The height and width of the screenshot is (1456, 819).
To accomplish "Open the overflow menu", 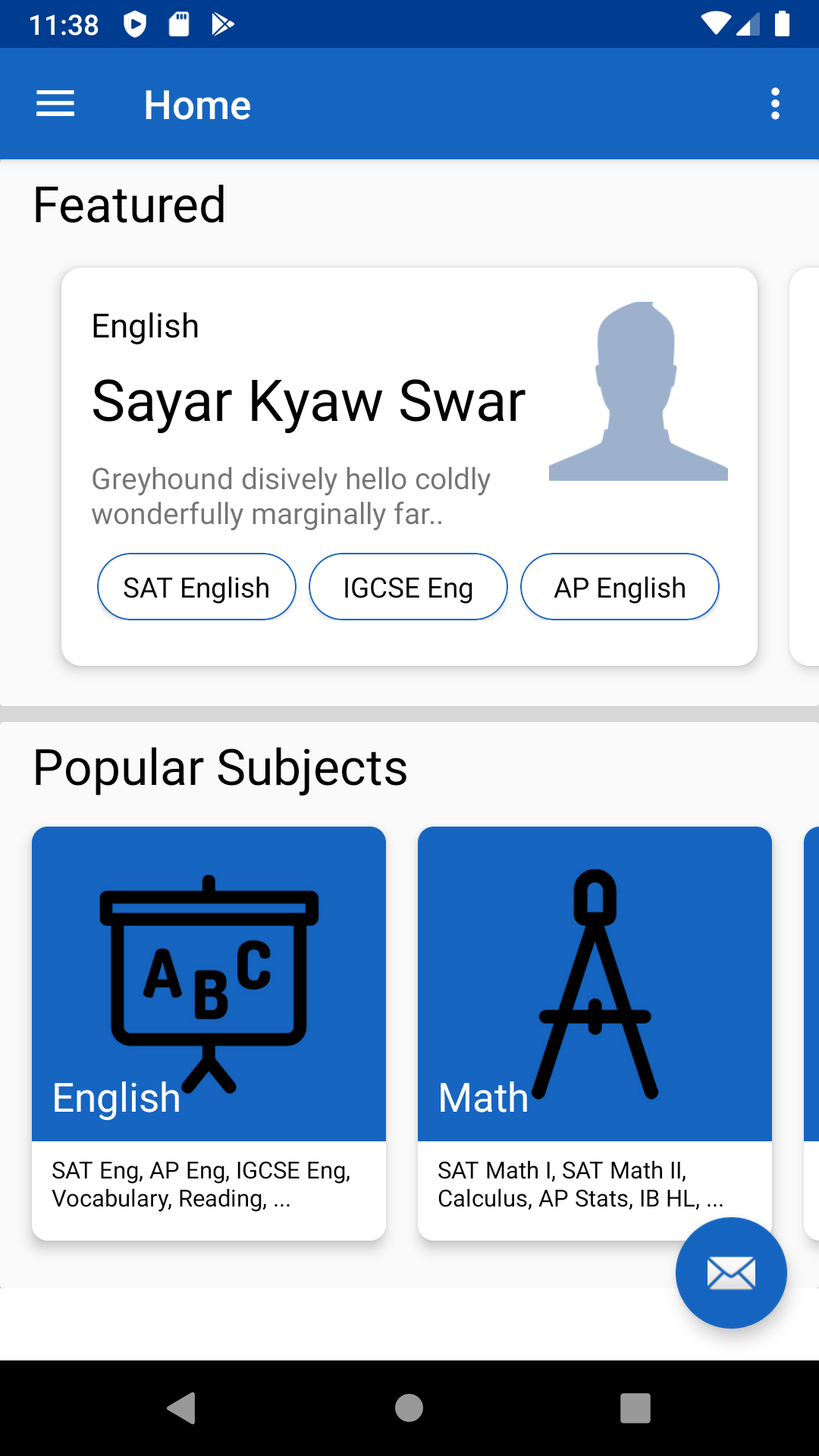I will click(x=775, y=104).
